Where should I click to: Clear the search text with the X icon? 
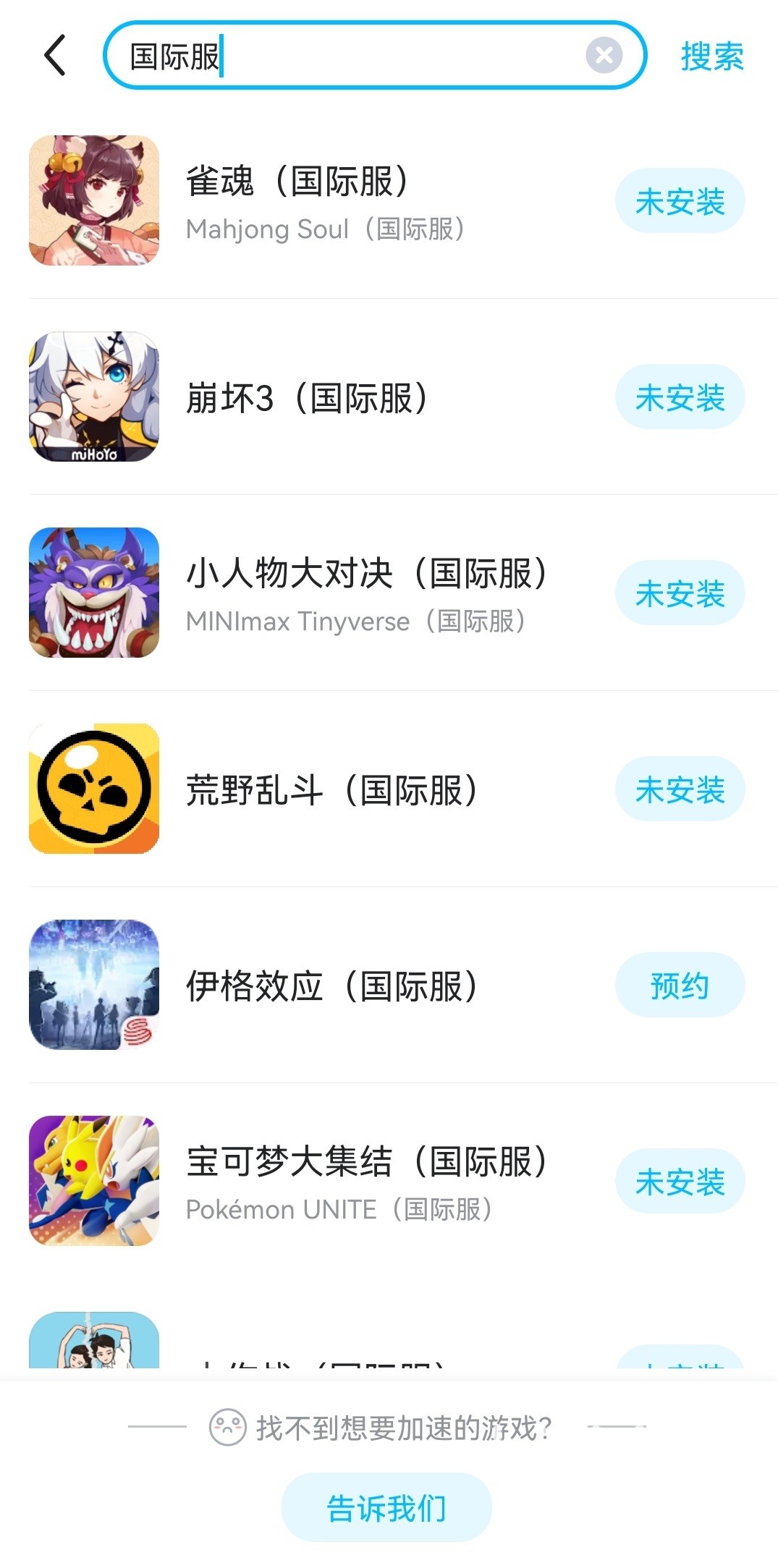604,55
